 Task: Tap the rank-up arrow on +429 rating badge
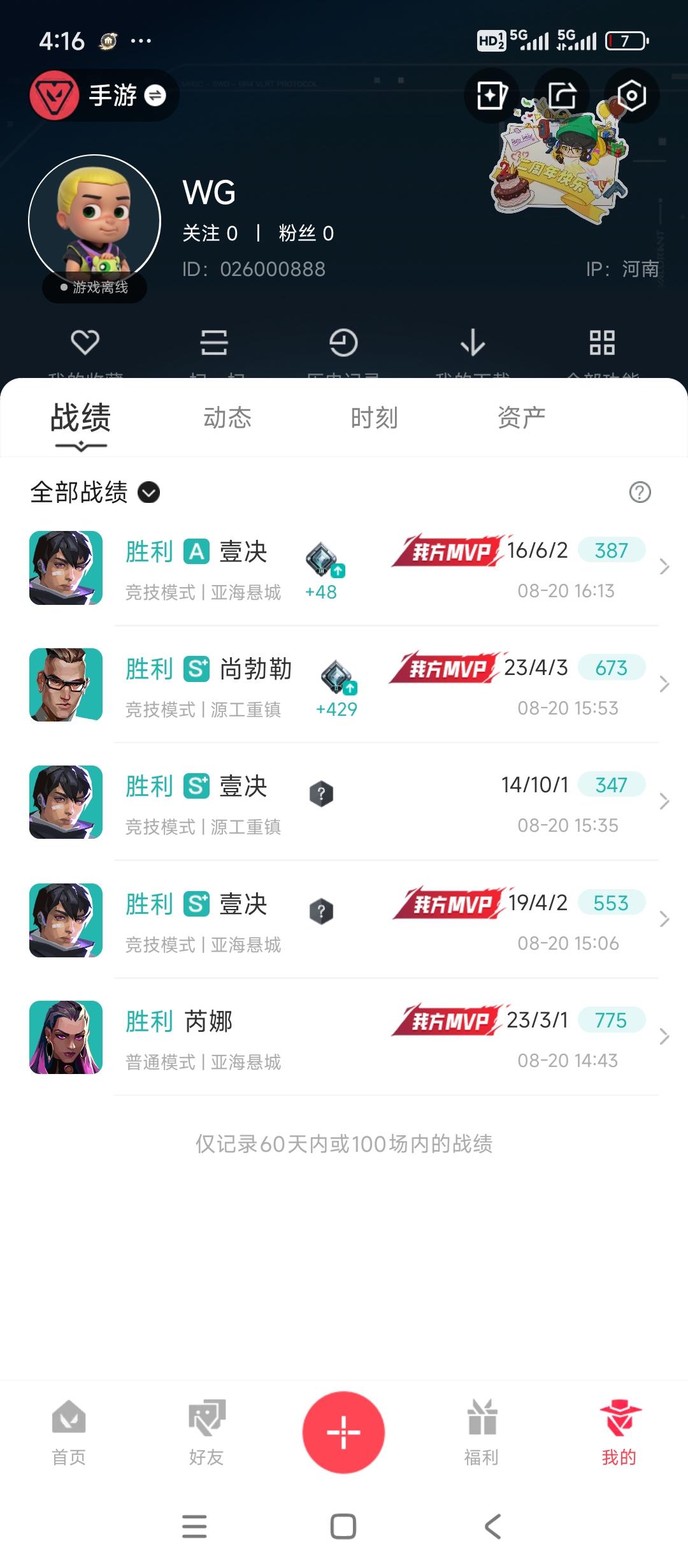(x=350, y=688)
